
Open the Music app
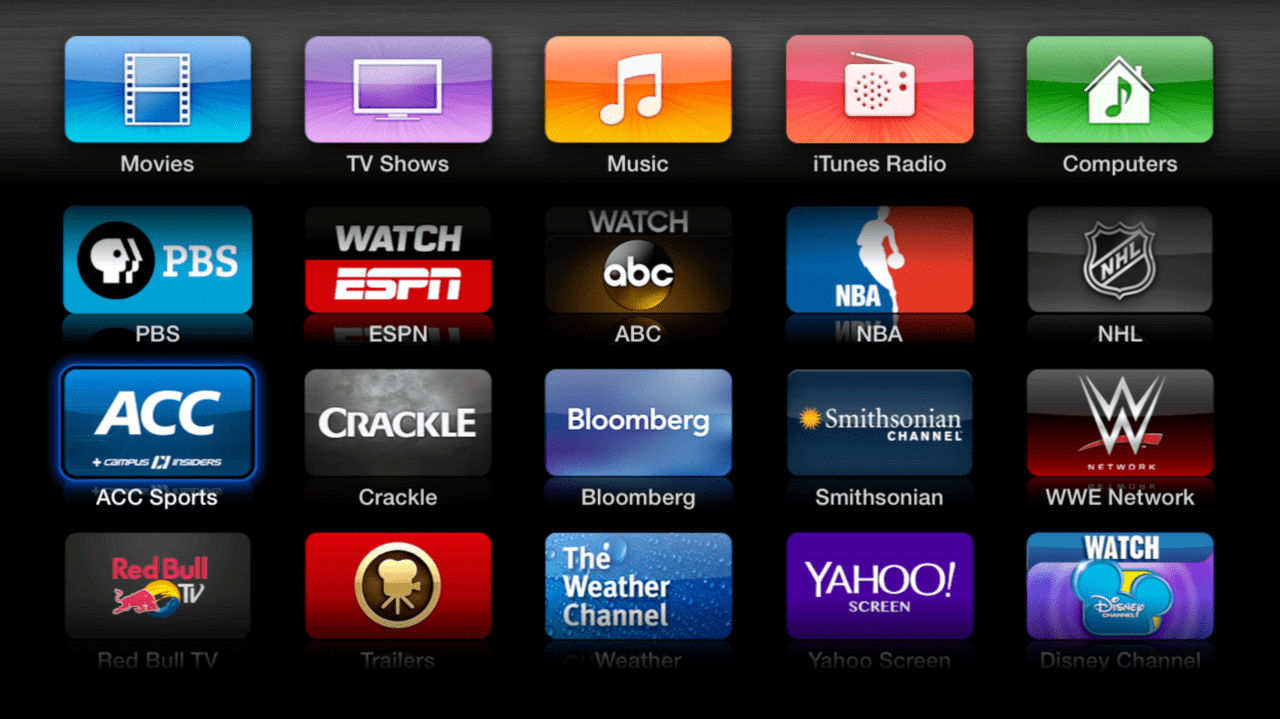pyautogui.click(x=638, y=90)
